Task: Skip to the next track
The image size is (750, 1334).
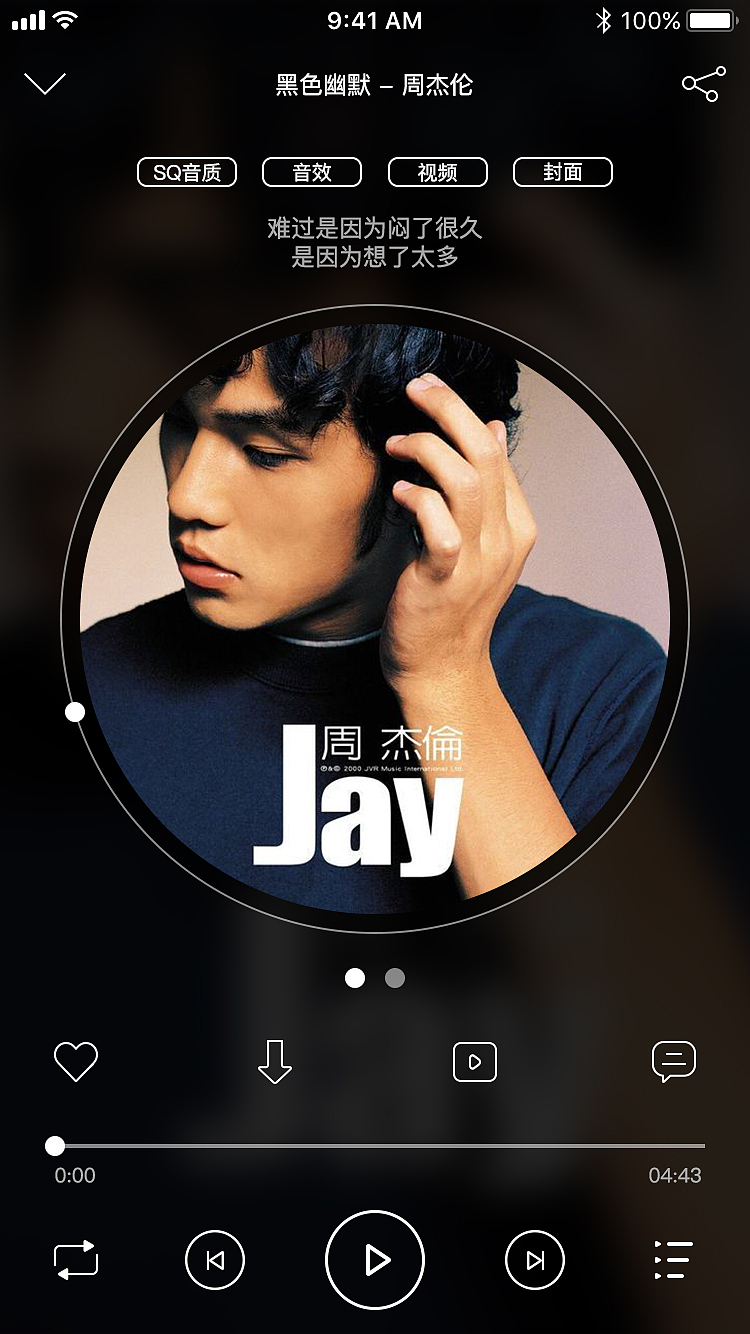Action: point(535,1260)
